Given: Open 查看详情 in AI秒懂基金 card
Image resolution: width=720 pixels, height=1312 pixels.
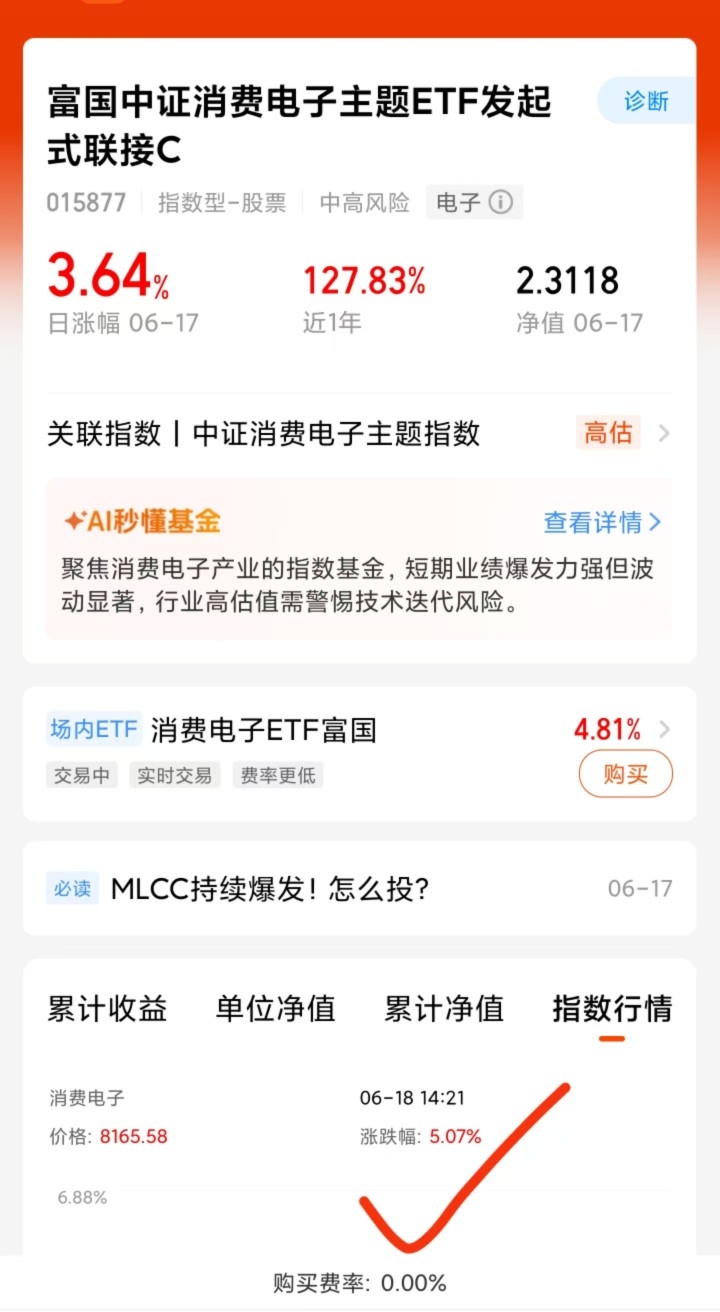Looking at the screenshot, I should pyautogui.click(x=602, y=522).
